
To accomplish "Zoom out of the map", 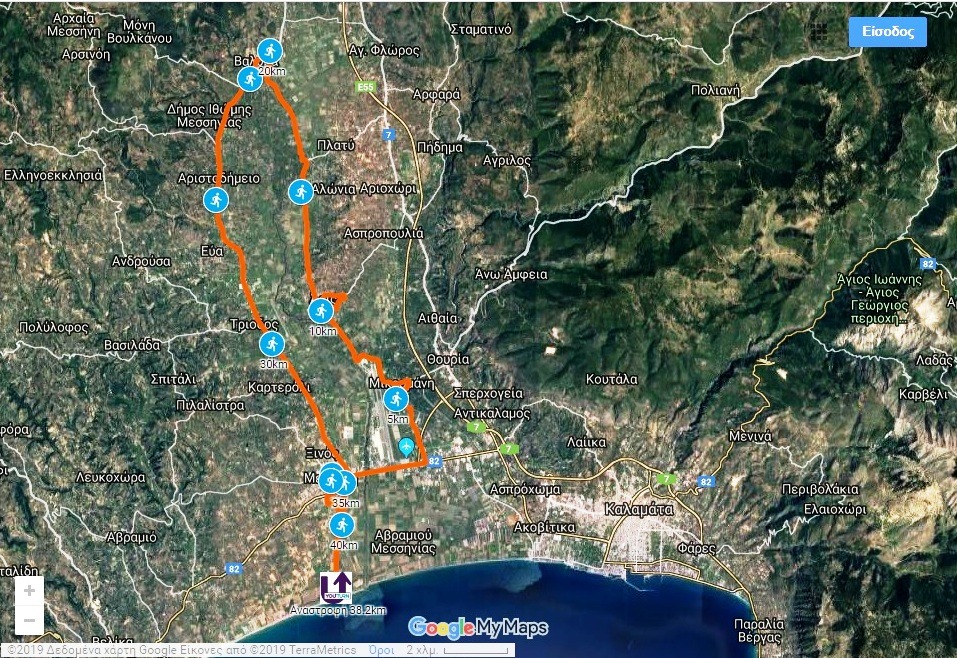I will pyautogui.click(x=29, y=621).
